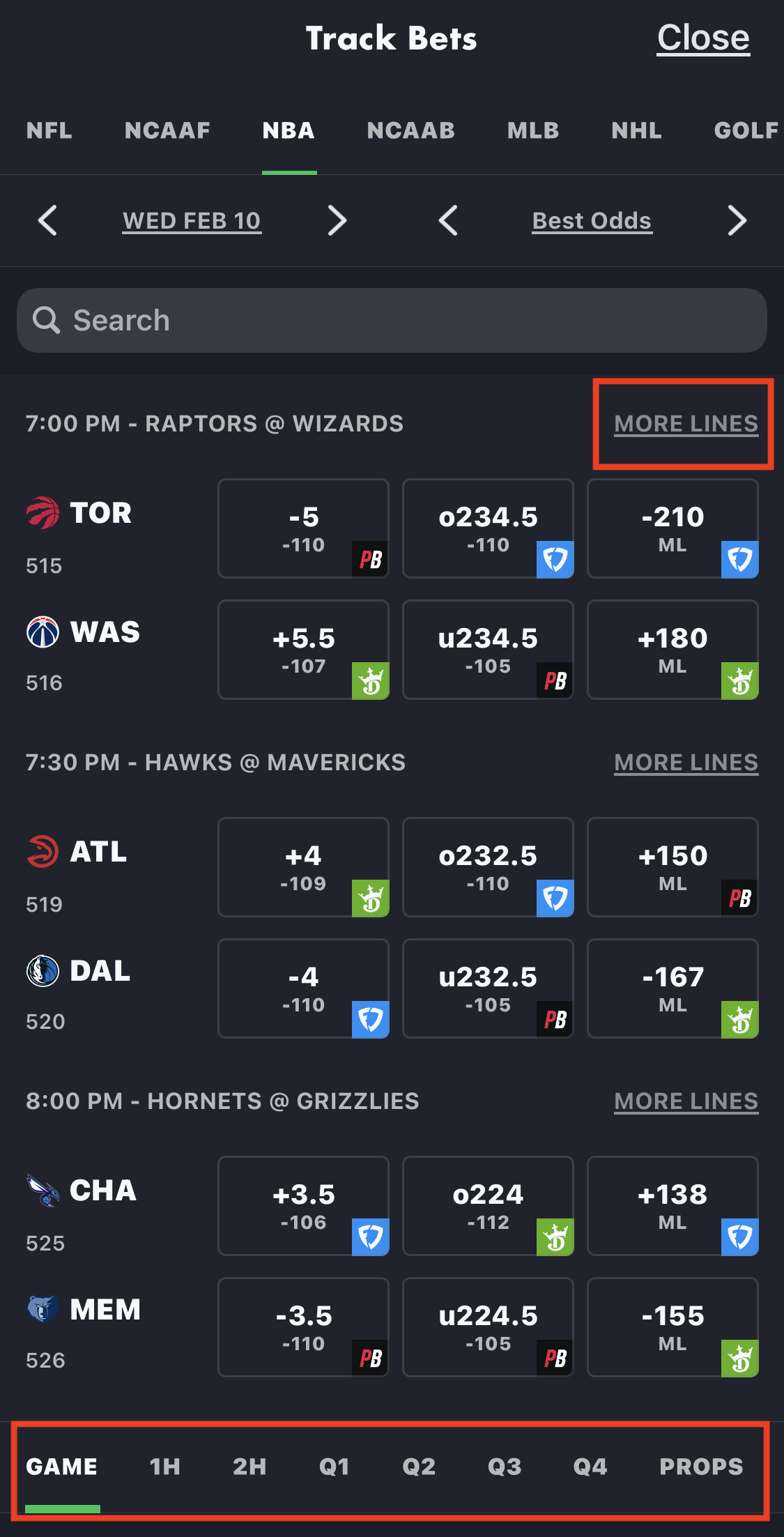Screen dimensions: 784x1537
Task: Tap the next sportsbook arrow beside Best Odds
Action: 737,220
